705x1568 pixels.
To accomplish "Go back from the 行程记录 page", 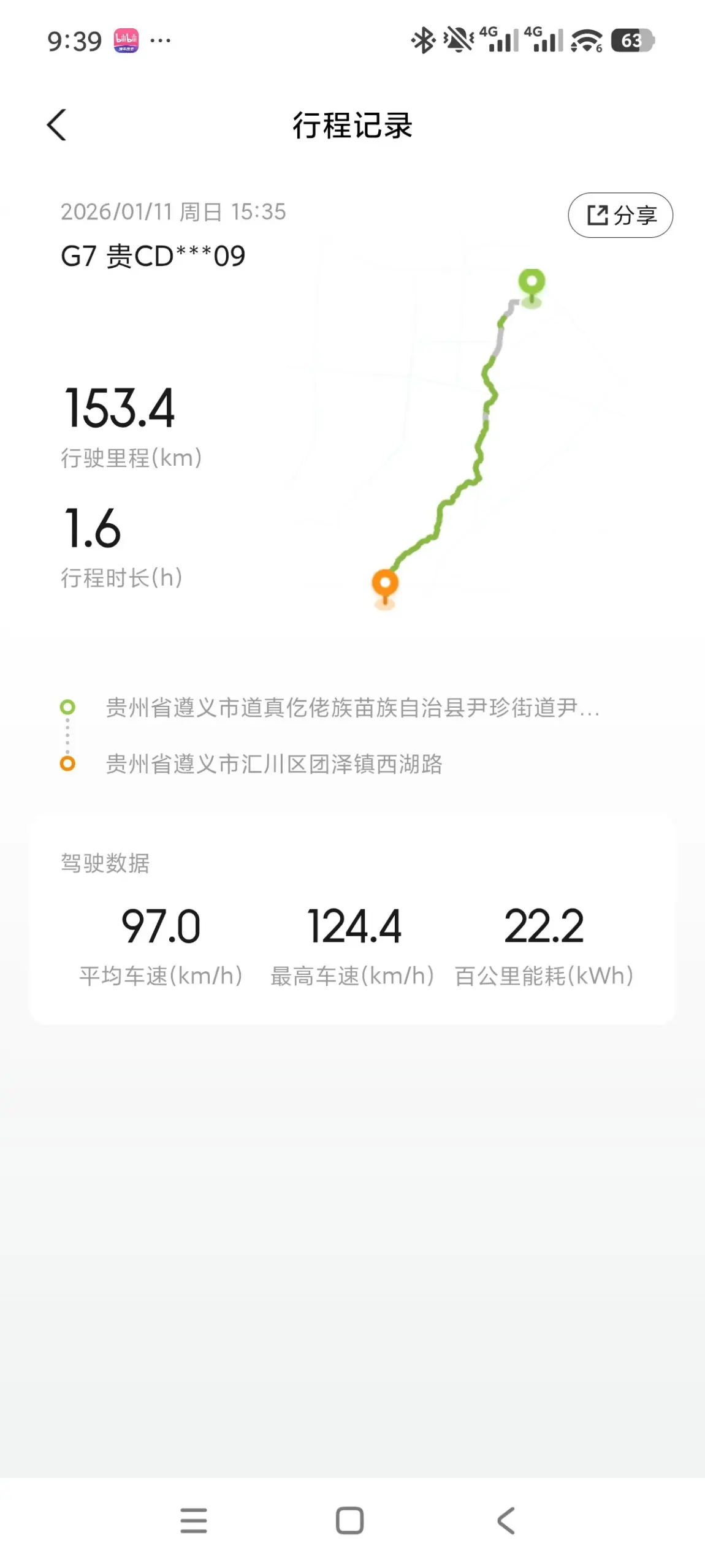I will point(57,126).
